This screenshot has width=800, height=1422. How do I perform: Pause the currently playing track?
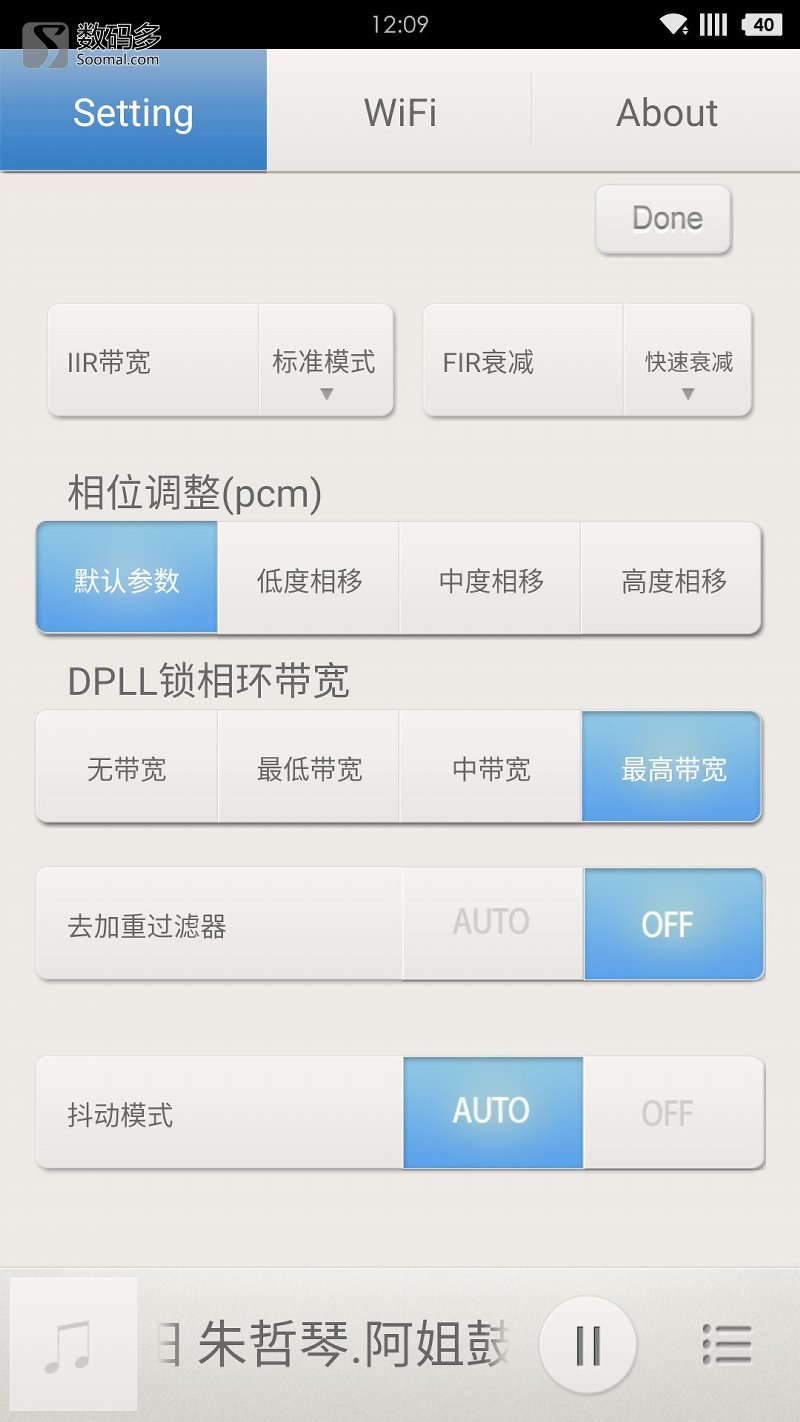[588, 1345]
